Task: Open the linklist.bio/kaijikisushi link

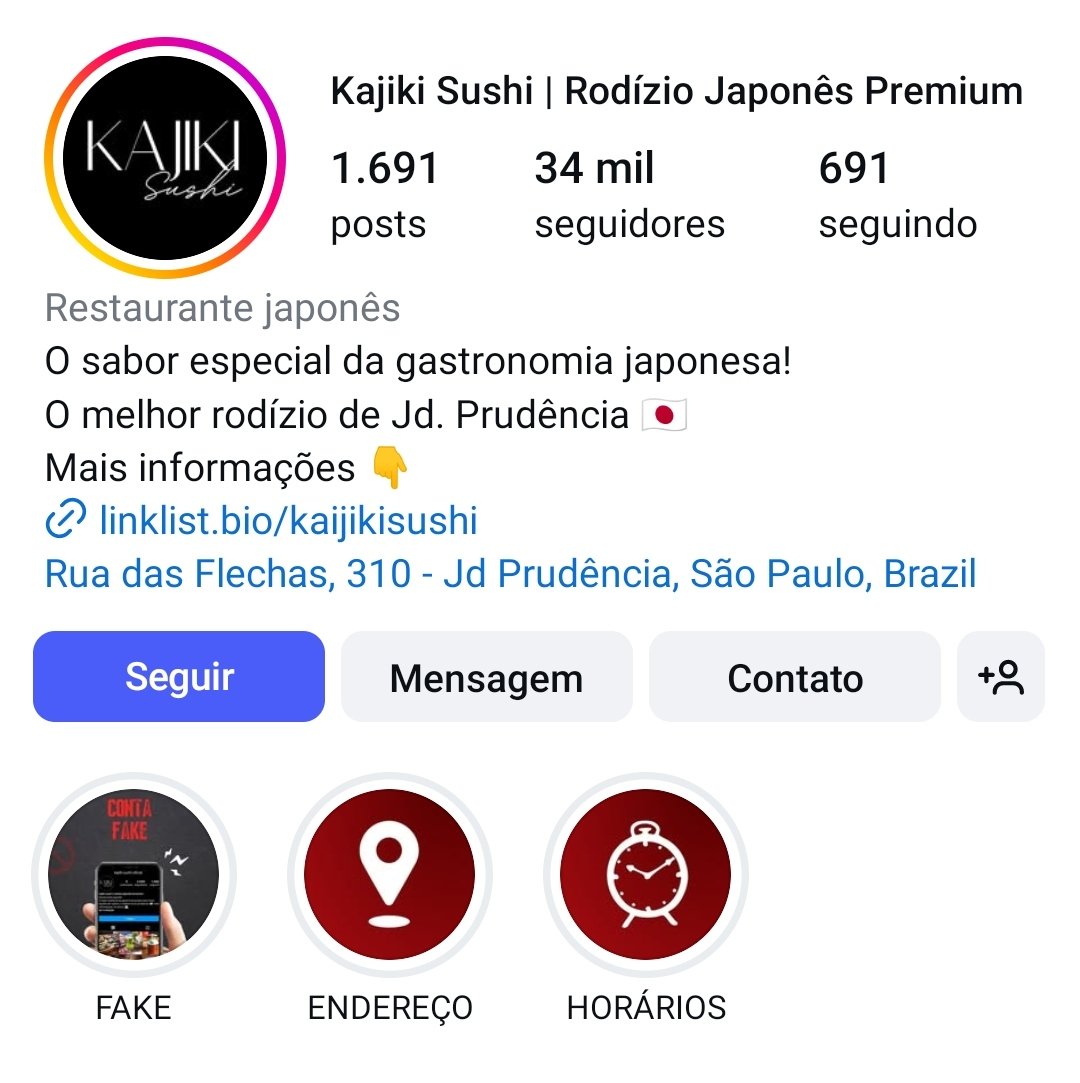Action: (287, 521)
